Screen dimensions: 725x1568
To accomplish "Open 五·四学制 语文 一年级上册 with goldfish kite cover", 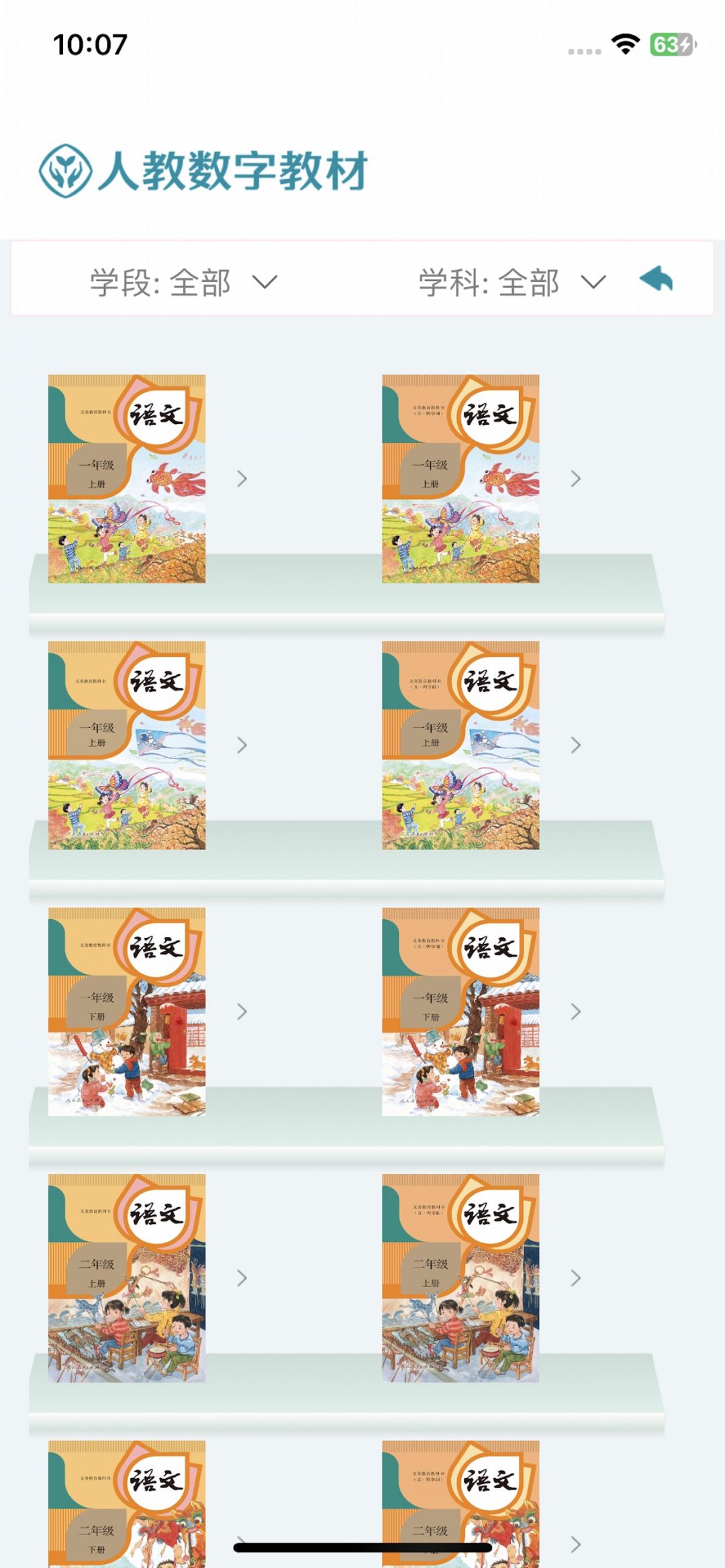I will pyautogui.click(x=461, y=478).
